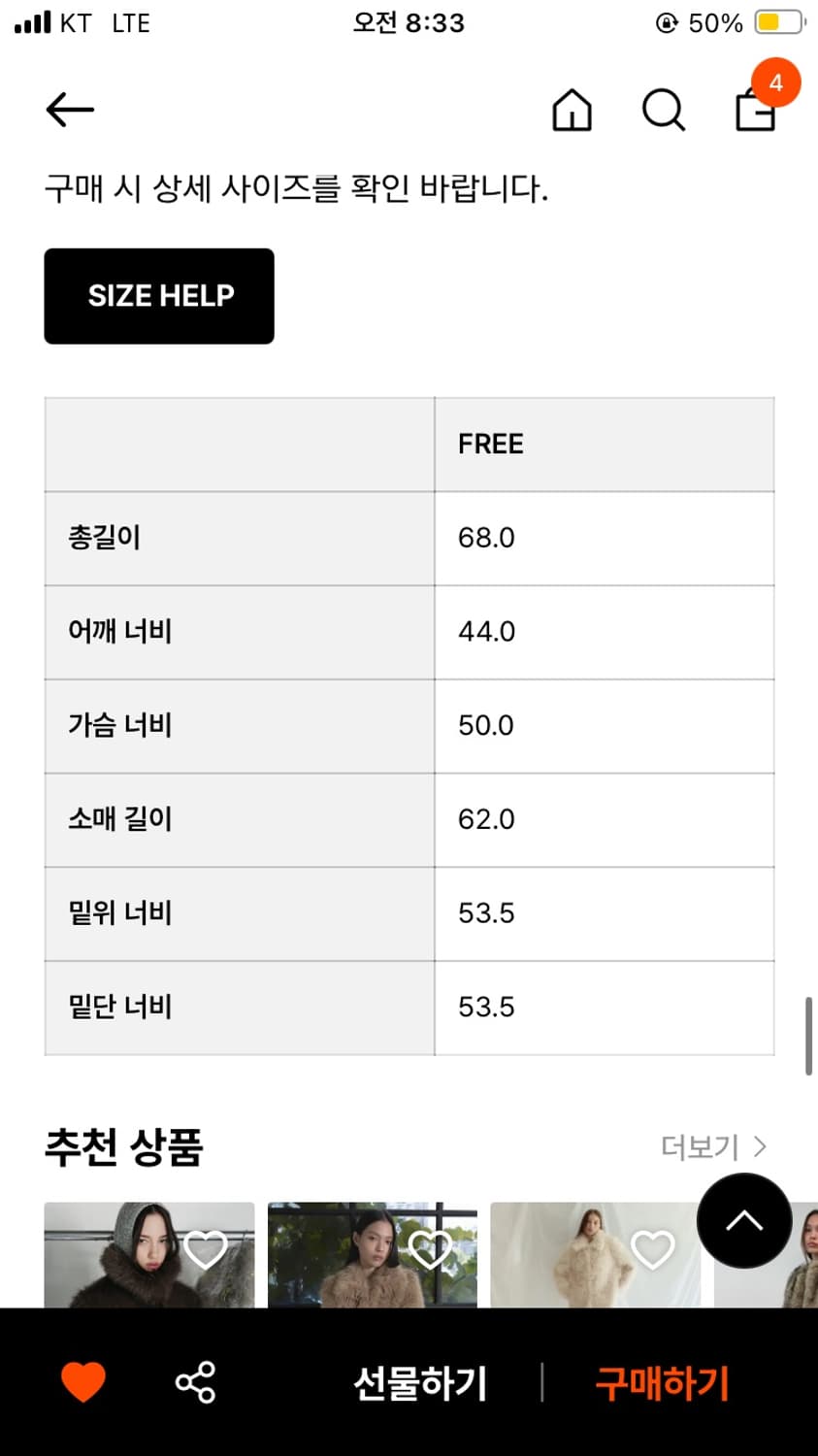Open the home icon in top toolbar
The image size is (818, 1456).
pyautogui.click(x=572, y=111)
